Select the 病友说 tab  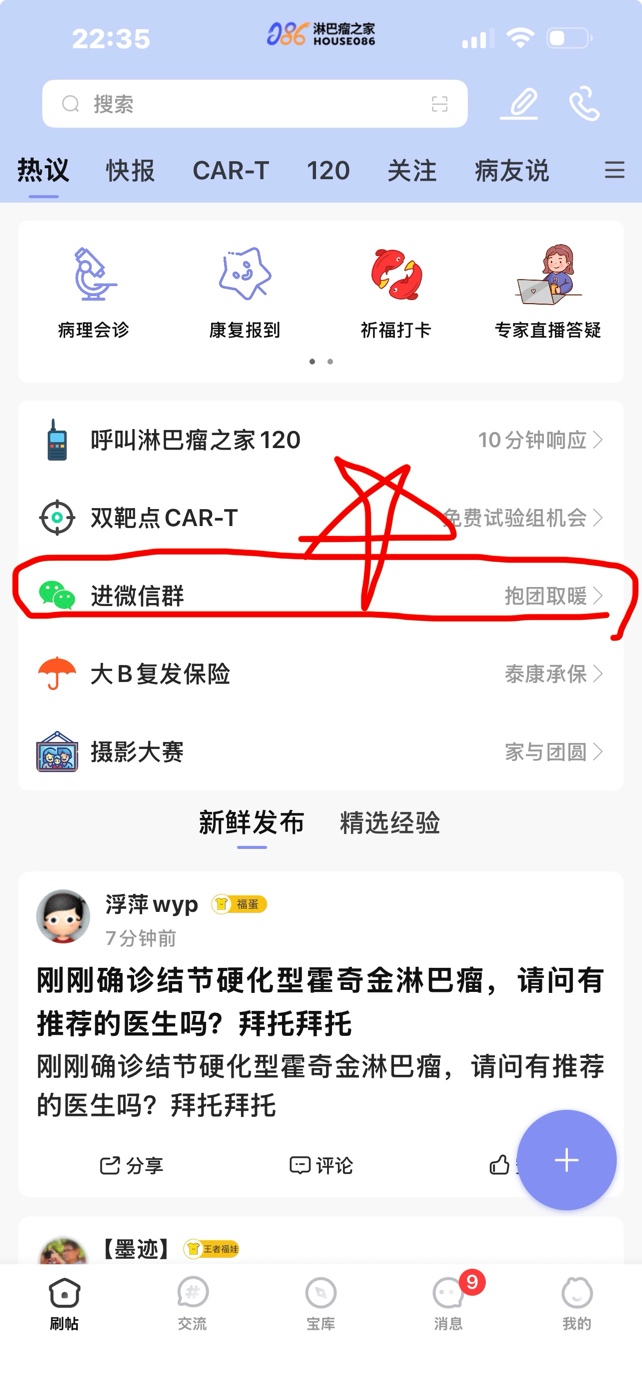(512, 171)
